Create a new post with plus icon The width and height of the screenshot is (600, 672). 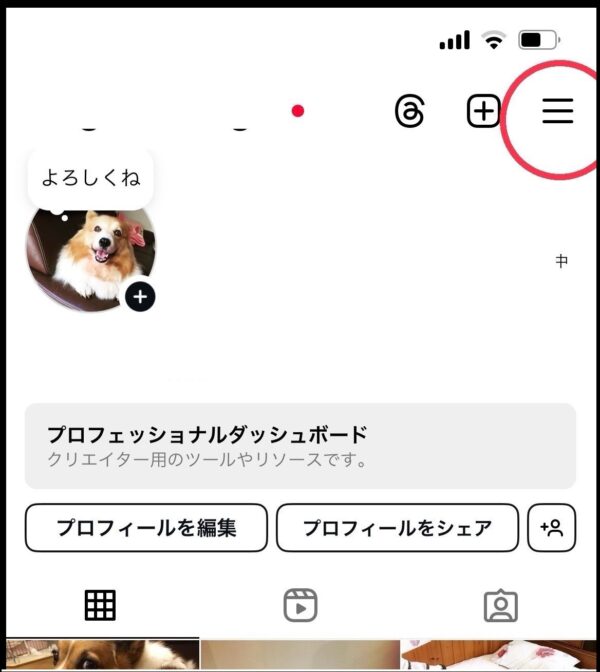[x=484, y=112]
